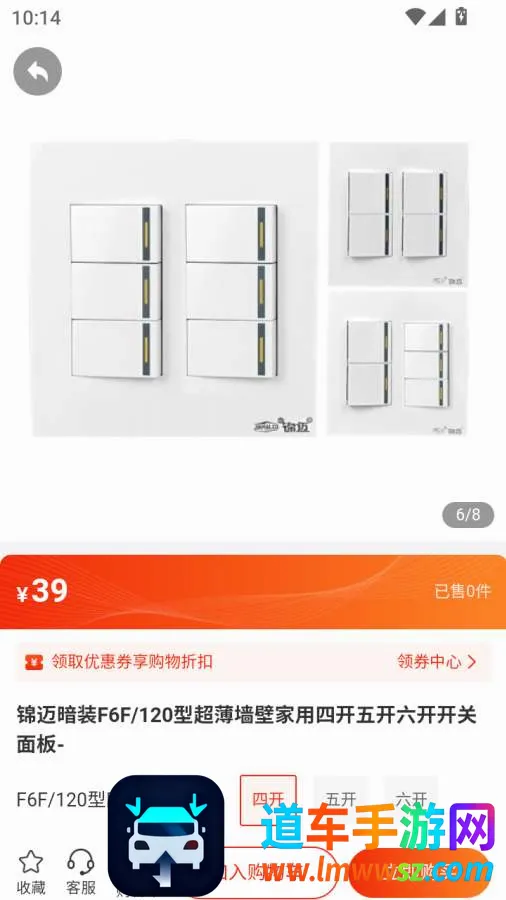The height and width of the screenshot is (900, 506).
Task: Add product to favorites with 收藏
Action: (31, 872)
